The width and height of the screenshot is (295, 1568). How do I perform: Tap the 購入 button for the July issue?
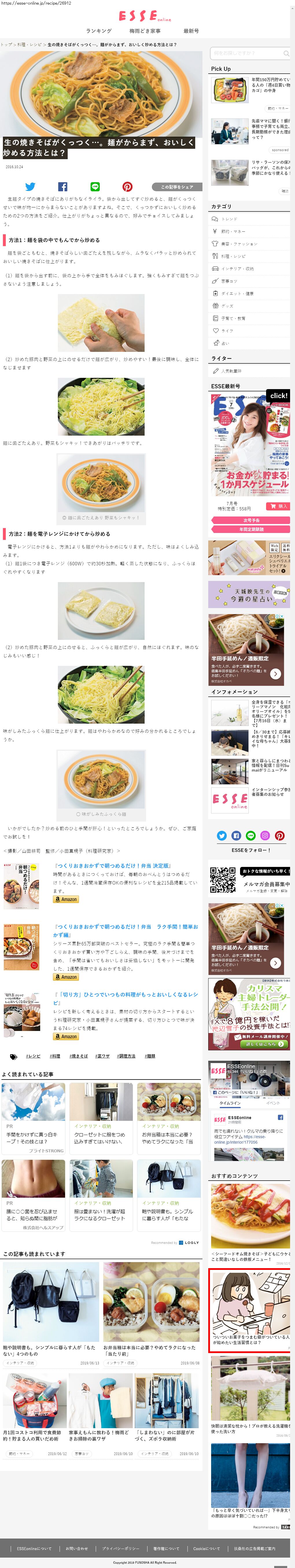click(x=278, y=506)
